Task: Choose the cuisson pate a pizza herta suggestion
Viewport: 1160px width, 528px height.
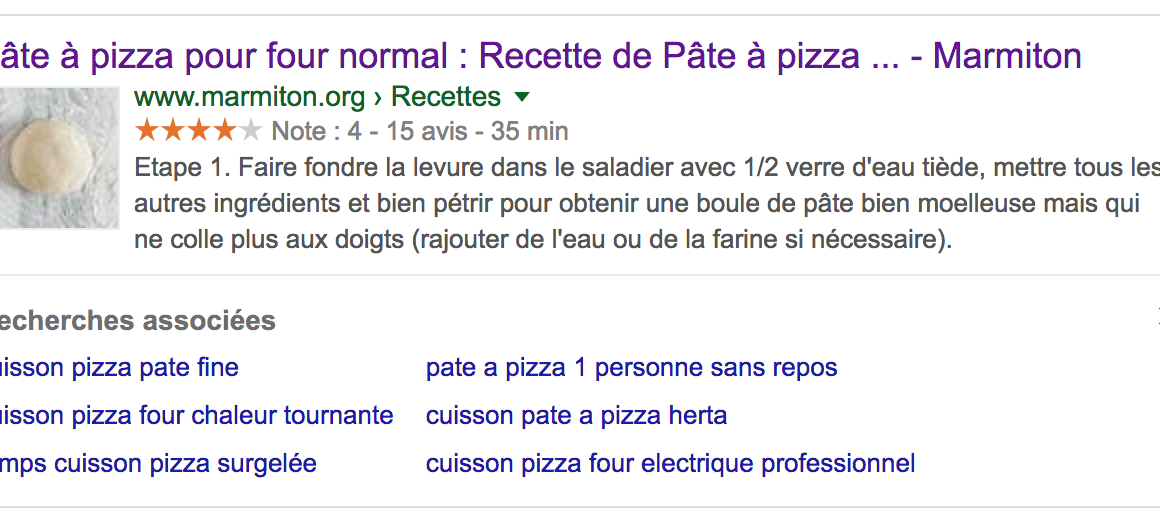Action: click(x=576, y=415)
